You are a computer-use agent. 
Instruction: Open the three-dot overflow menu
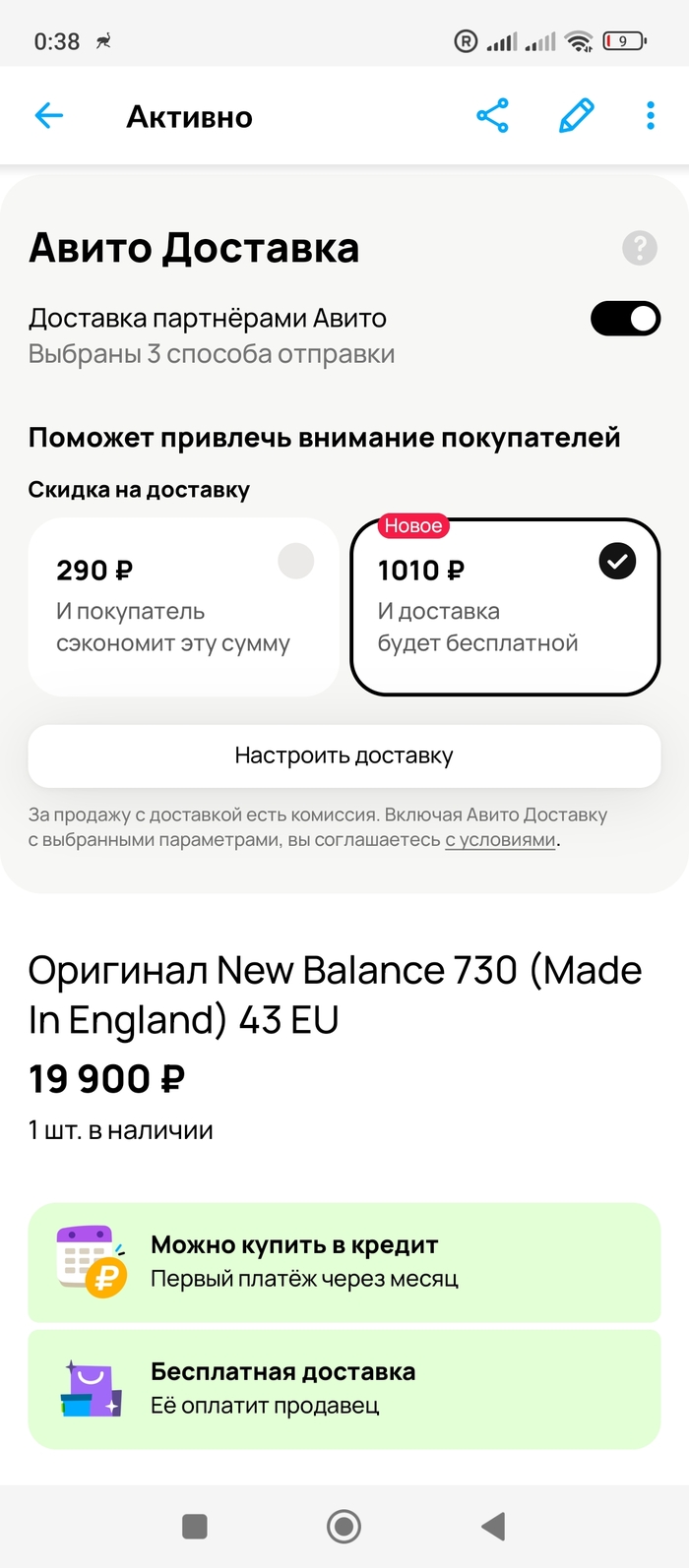tap(650, 116)
